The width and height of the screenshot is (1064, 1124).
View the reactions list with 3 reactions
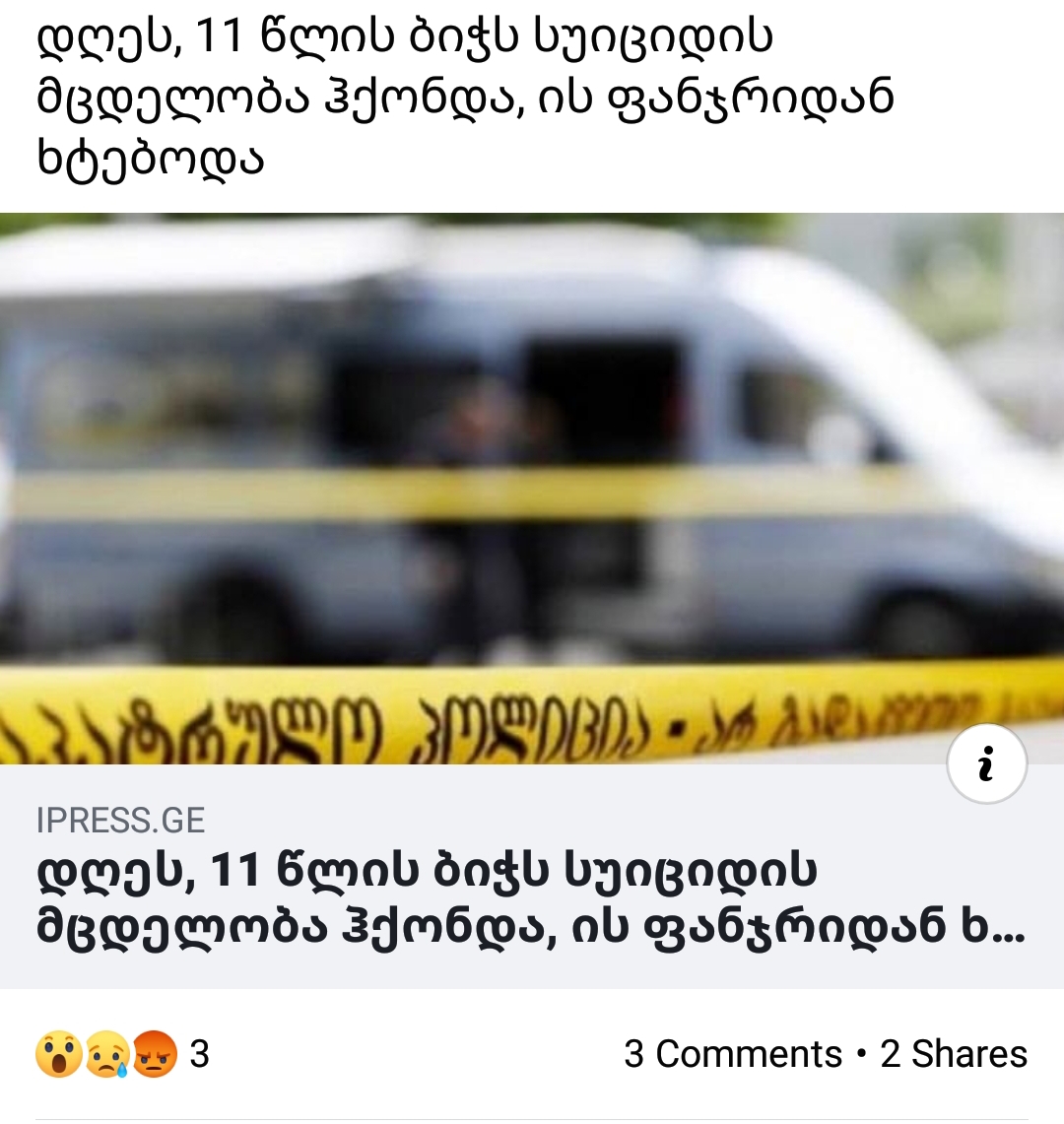point(122,1054)
